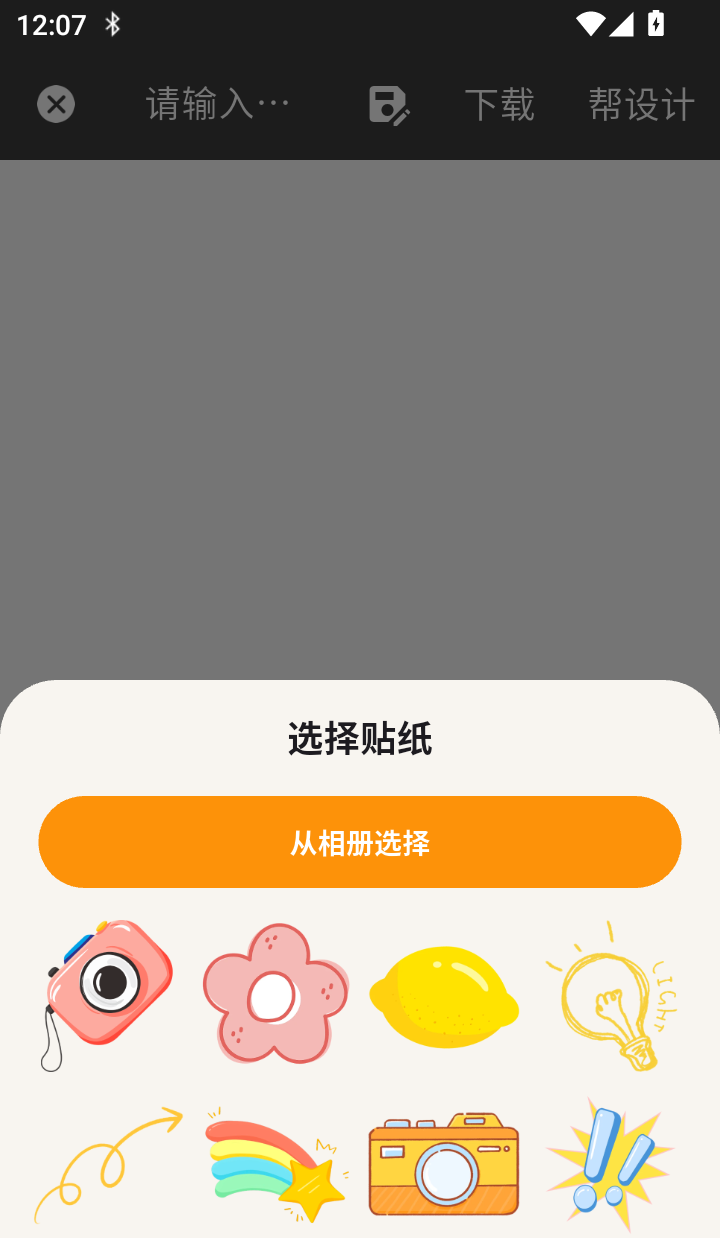Tap the 下载 download option
The width and height of the screenshot is (720, 1238).
point(499,105)
